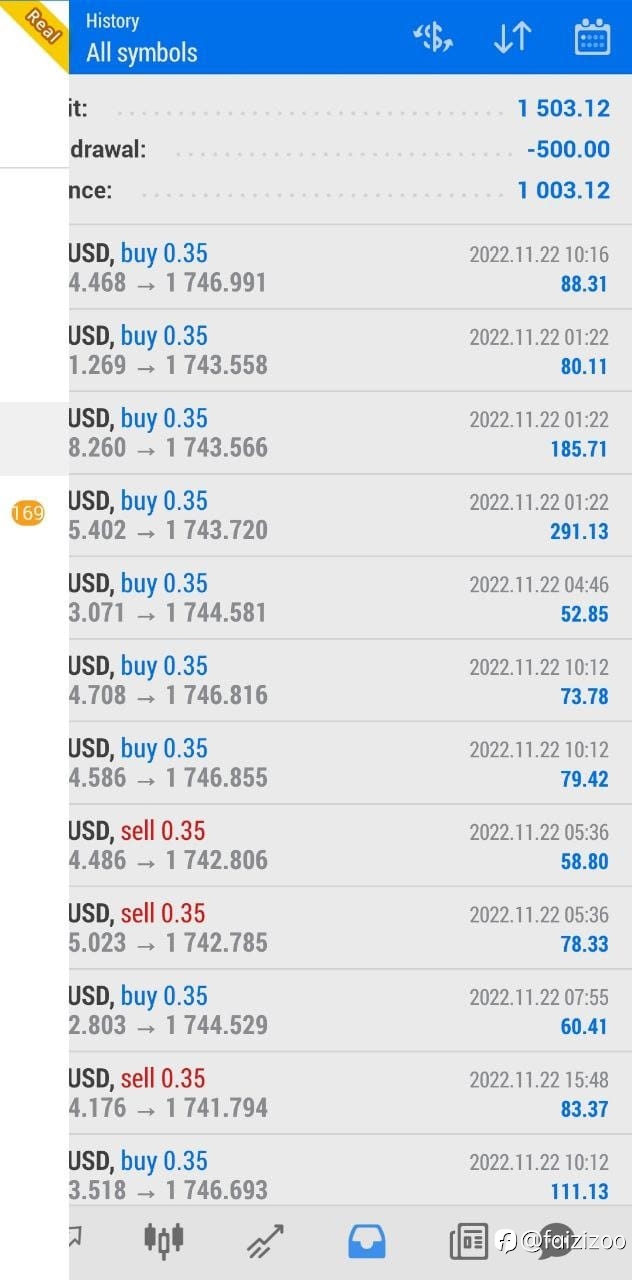
Task: Open the buy trade with profit 80.11
Action: tap(350, 351)
